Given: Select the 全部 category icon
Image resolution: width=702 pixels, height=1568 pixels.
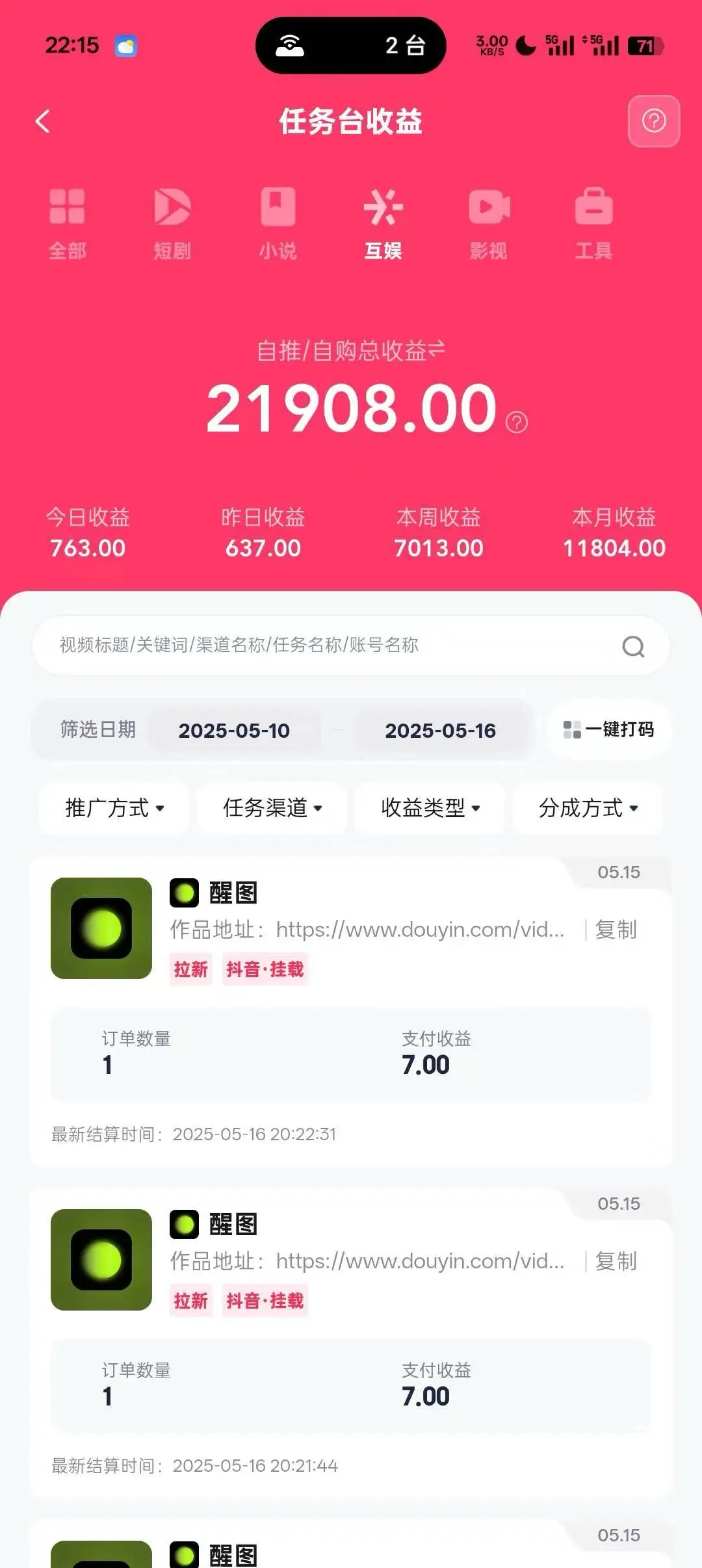Looking at the screenshot, I should pyautogui.click(x=67, y=221).
